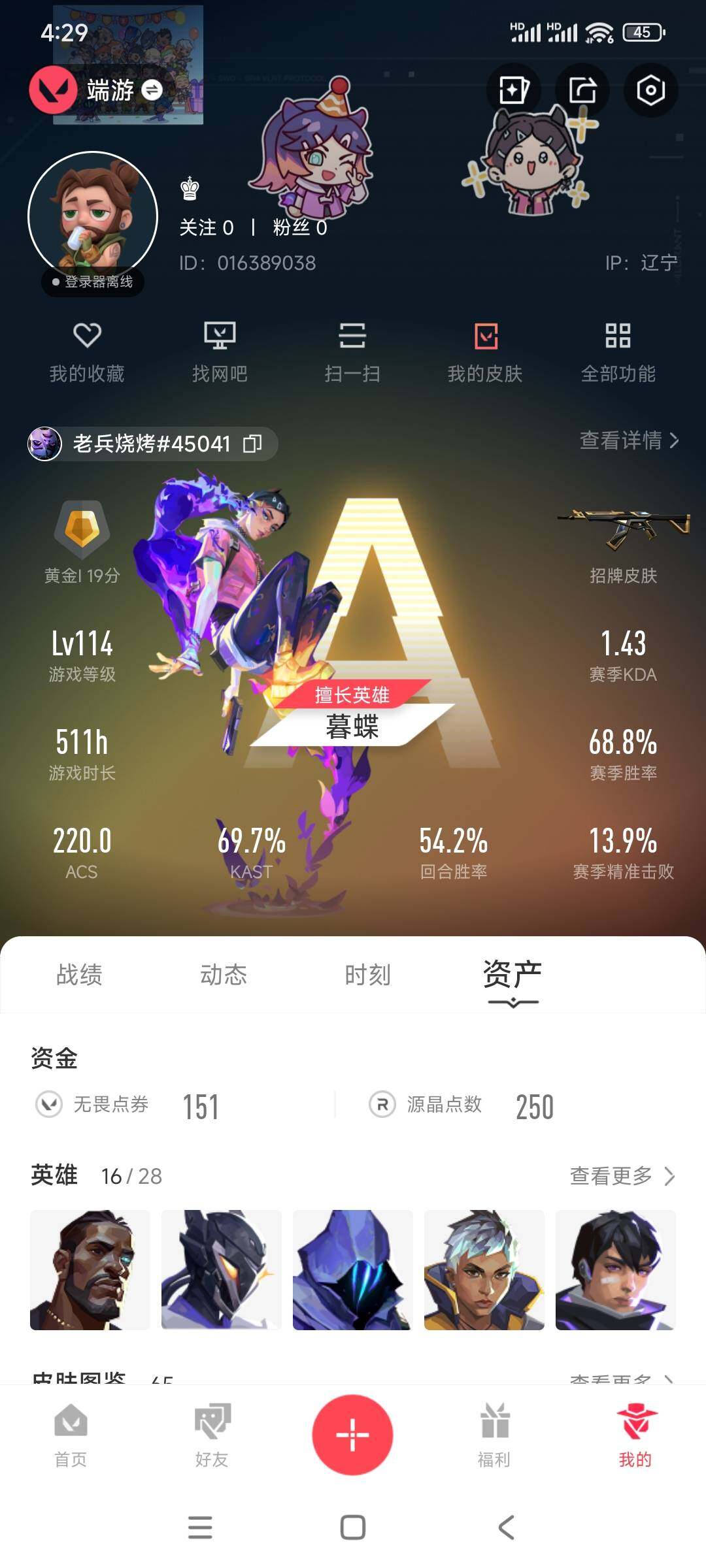706x1568 pixels.
Task: Open 我的皮肤 skins
Action: point(485,353)
